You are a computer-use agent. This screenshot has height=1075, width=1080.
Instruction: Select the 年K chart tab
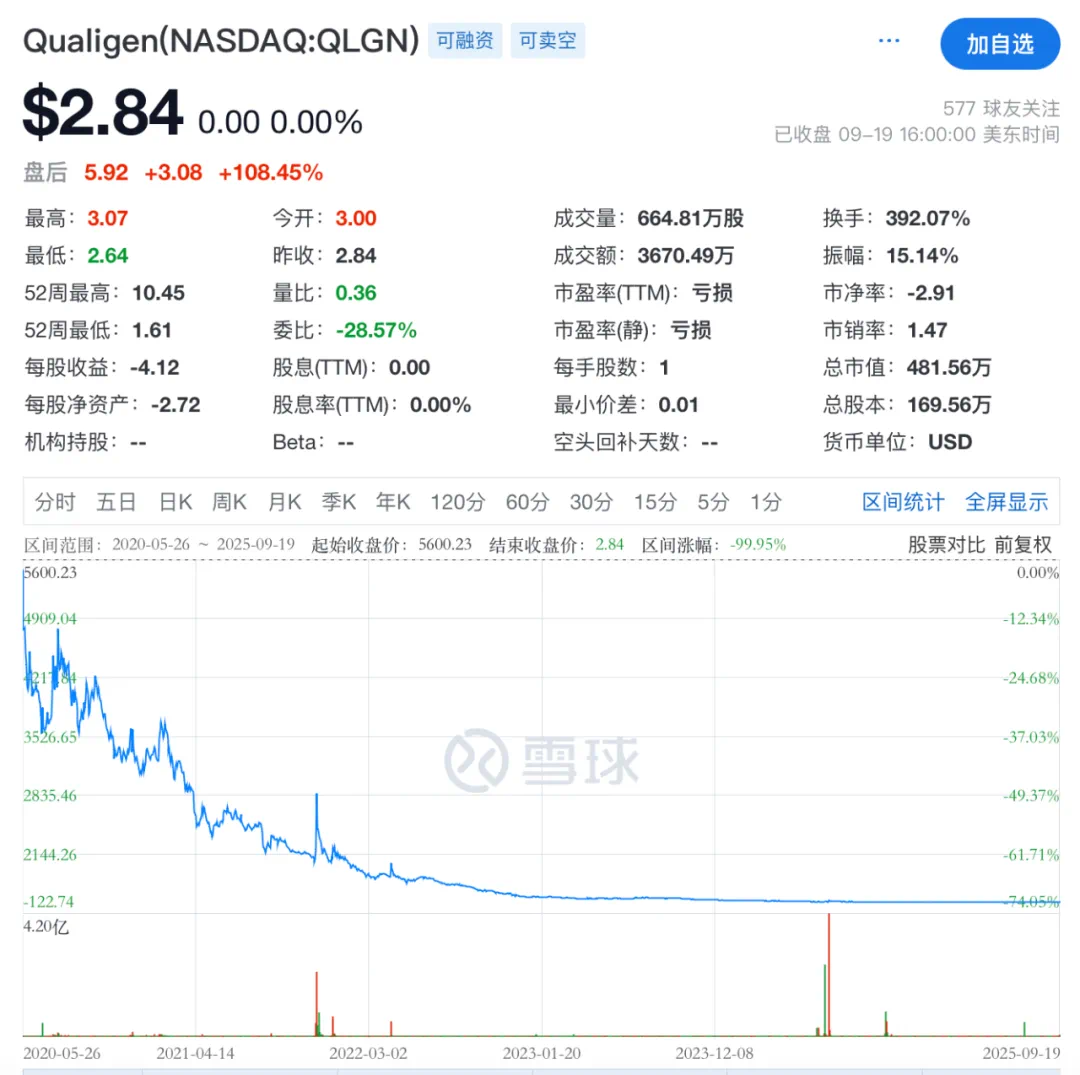tap(392, 502)
